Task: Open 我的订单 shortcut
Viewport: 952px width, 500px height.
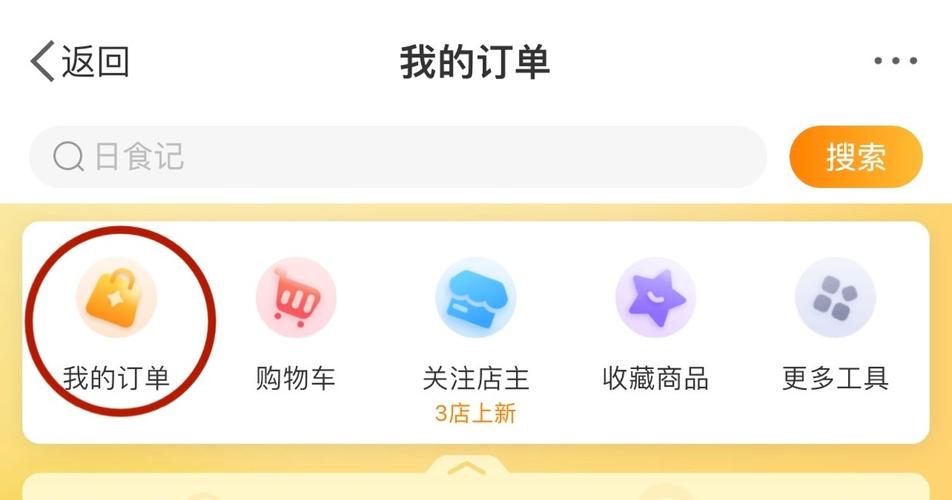Action: (x=117, y=320)
